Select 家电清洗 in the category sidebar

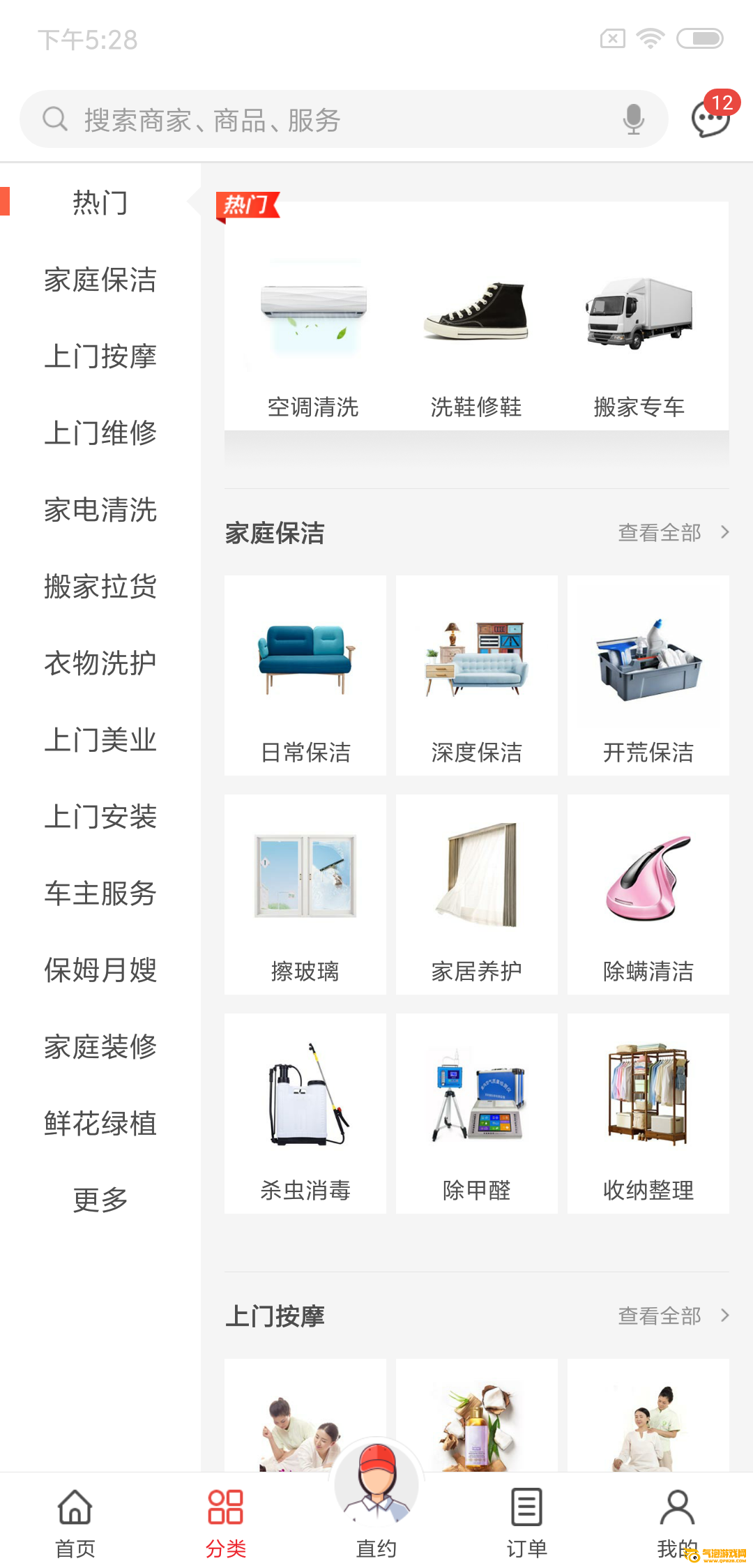pyautogui.click(x=100, y=510)
